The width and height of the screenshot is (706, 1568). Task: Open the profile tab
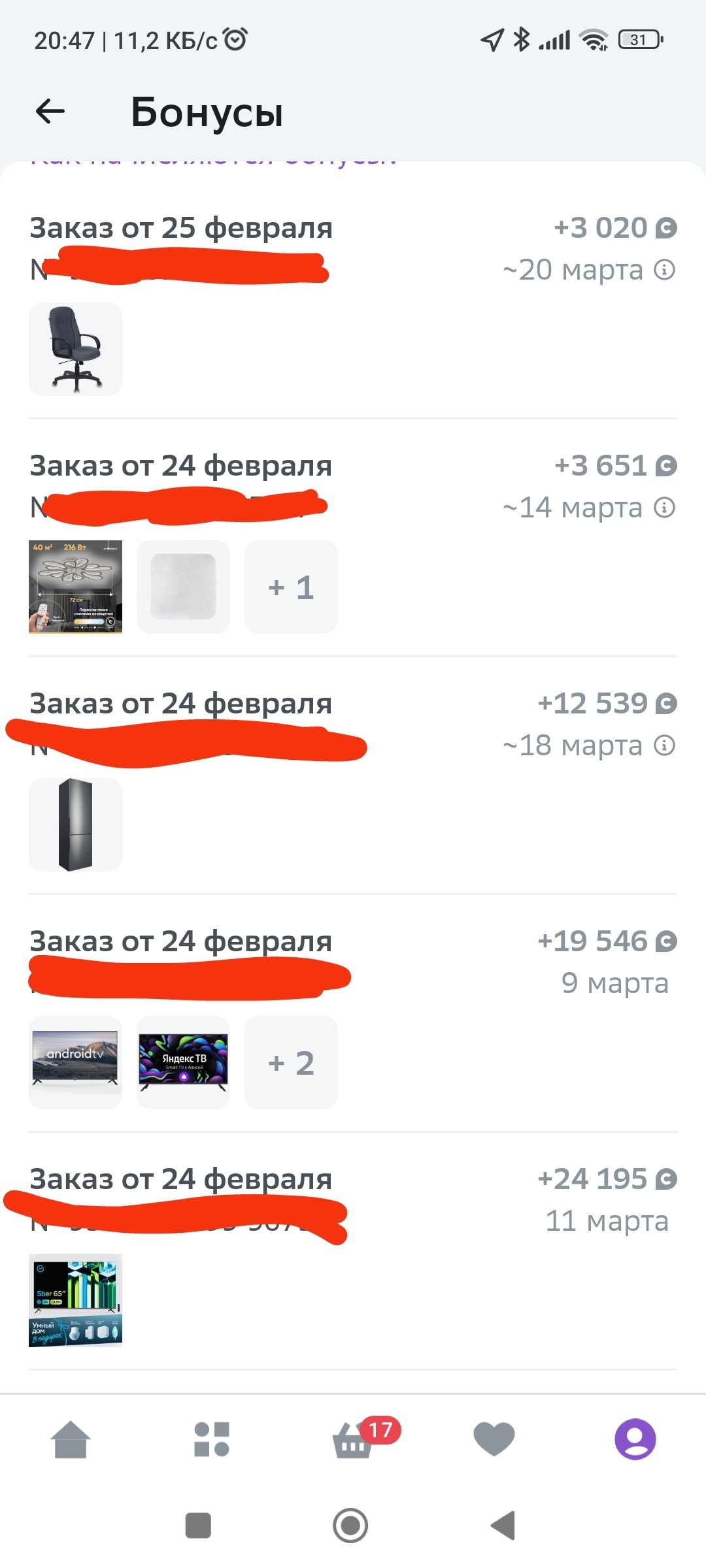635,1439
